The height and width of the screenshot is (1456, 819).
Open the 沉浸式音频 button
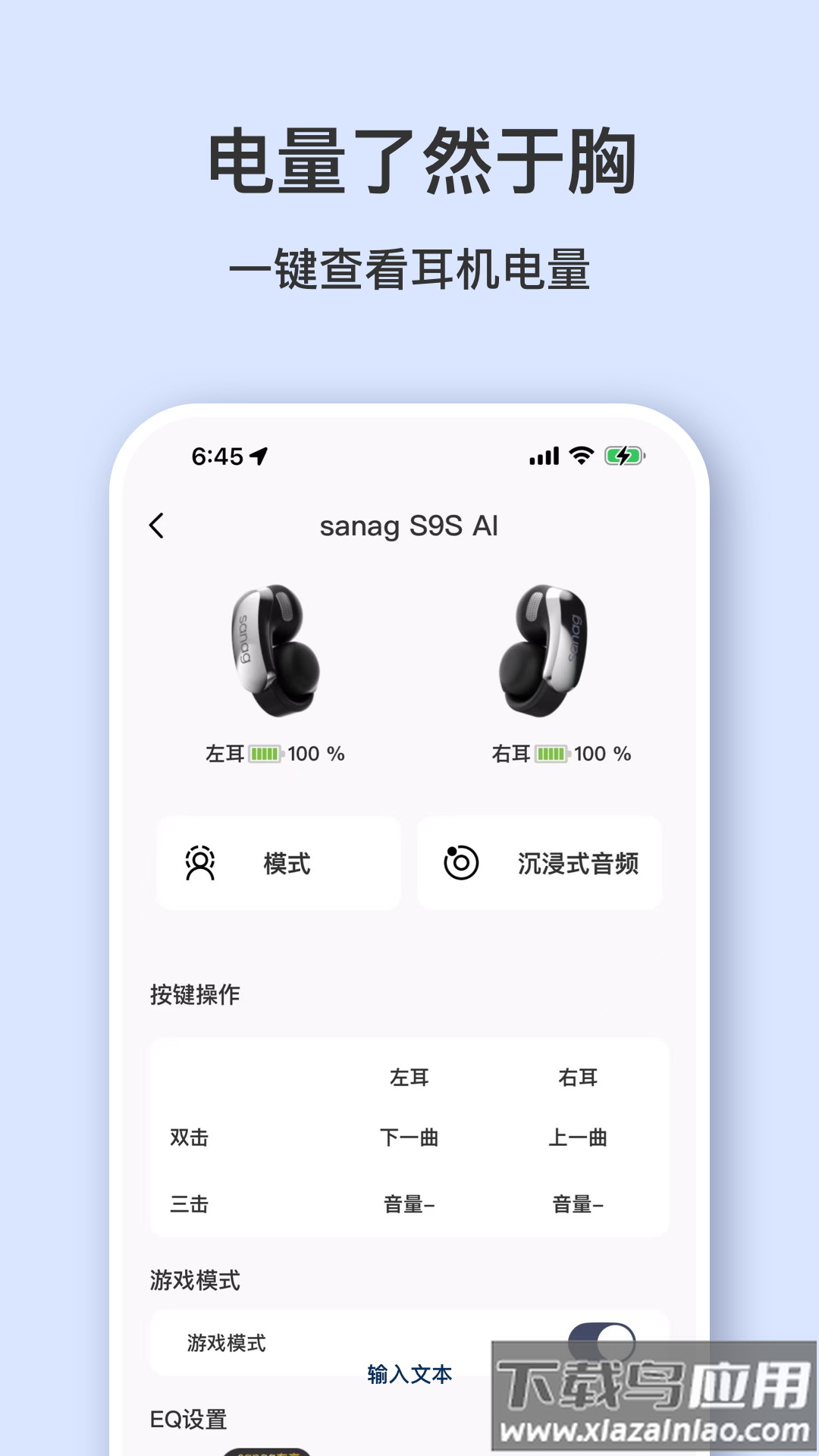(x=540, y=862)
